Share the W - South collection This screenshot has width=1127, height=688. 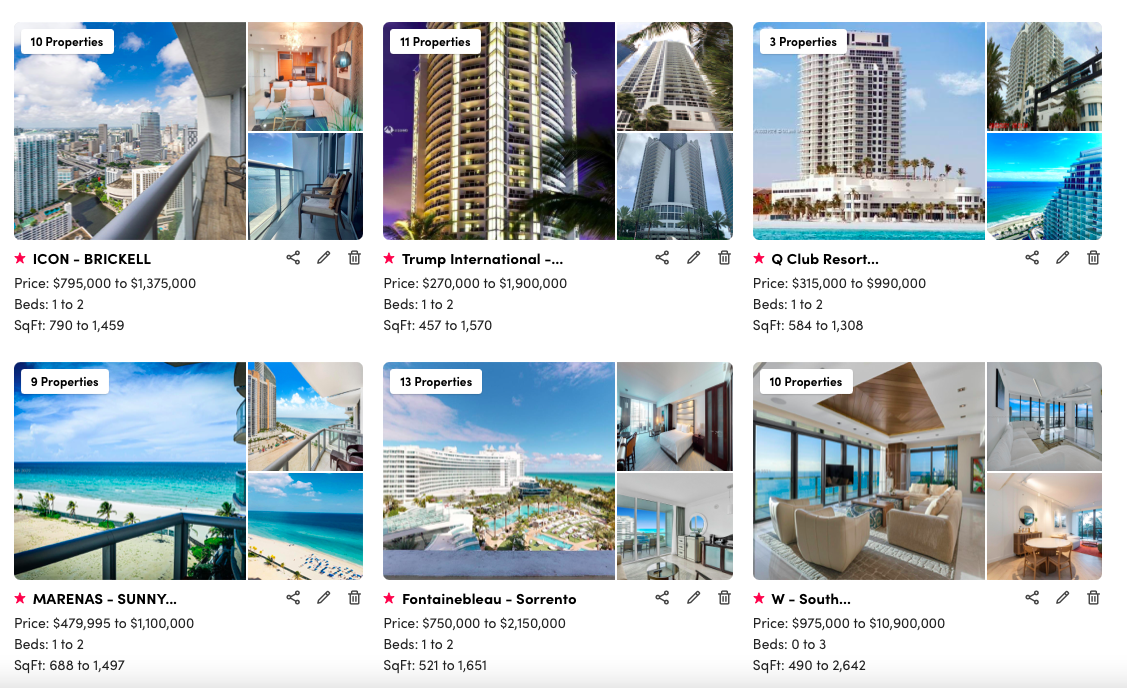[x=1032, y=597]
